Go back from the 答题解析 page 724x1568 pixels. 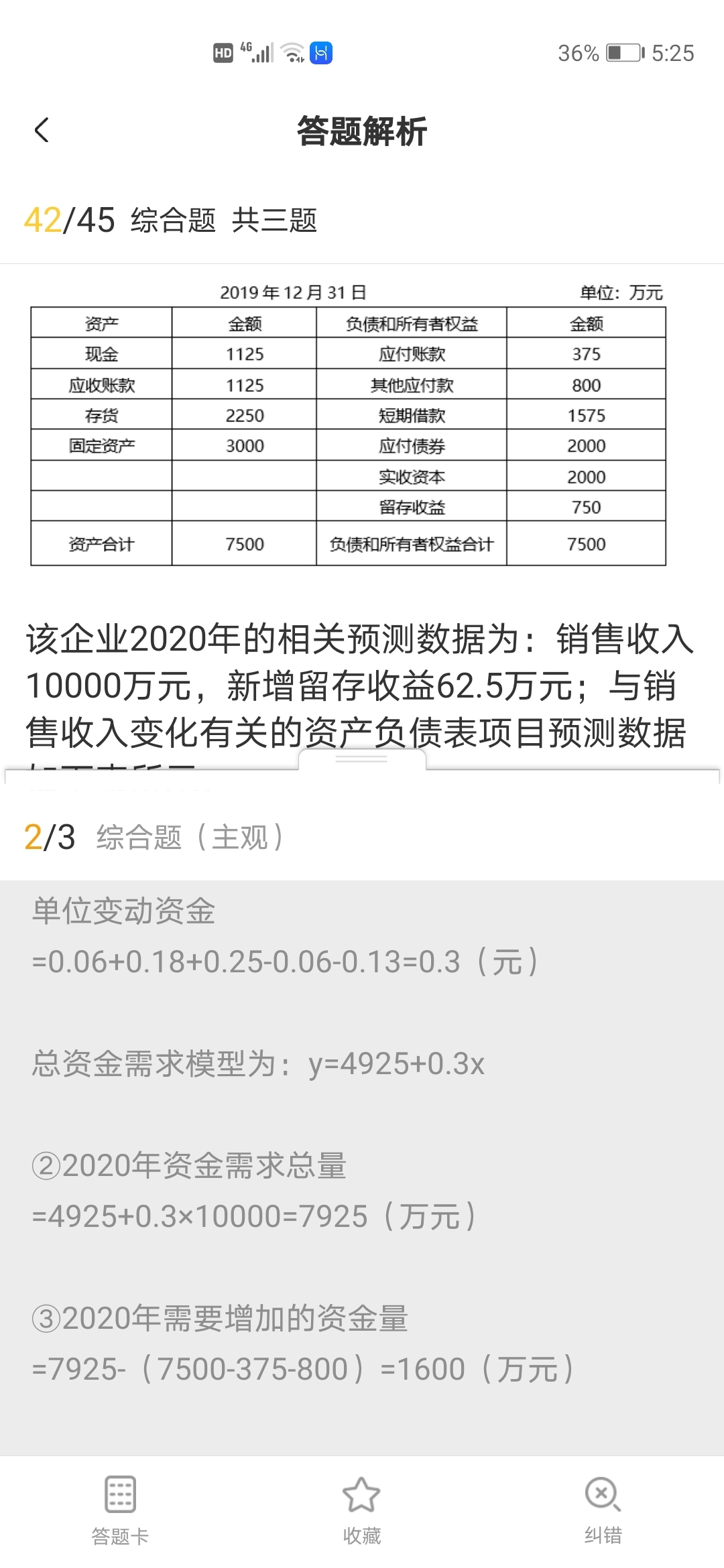(x=42, y=130)
